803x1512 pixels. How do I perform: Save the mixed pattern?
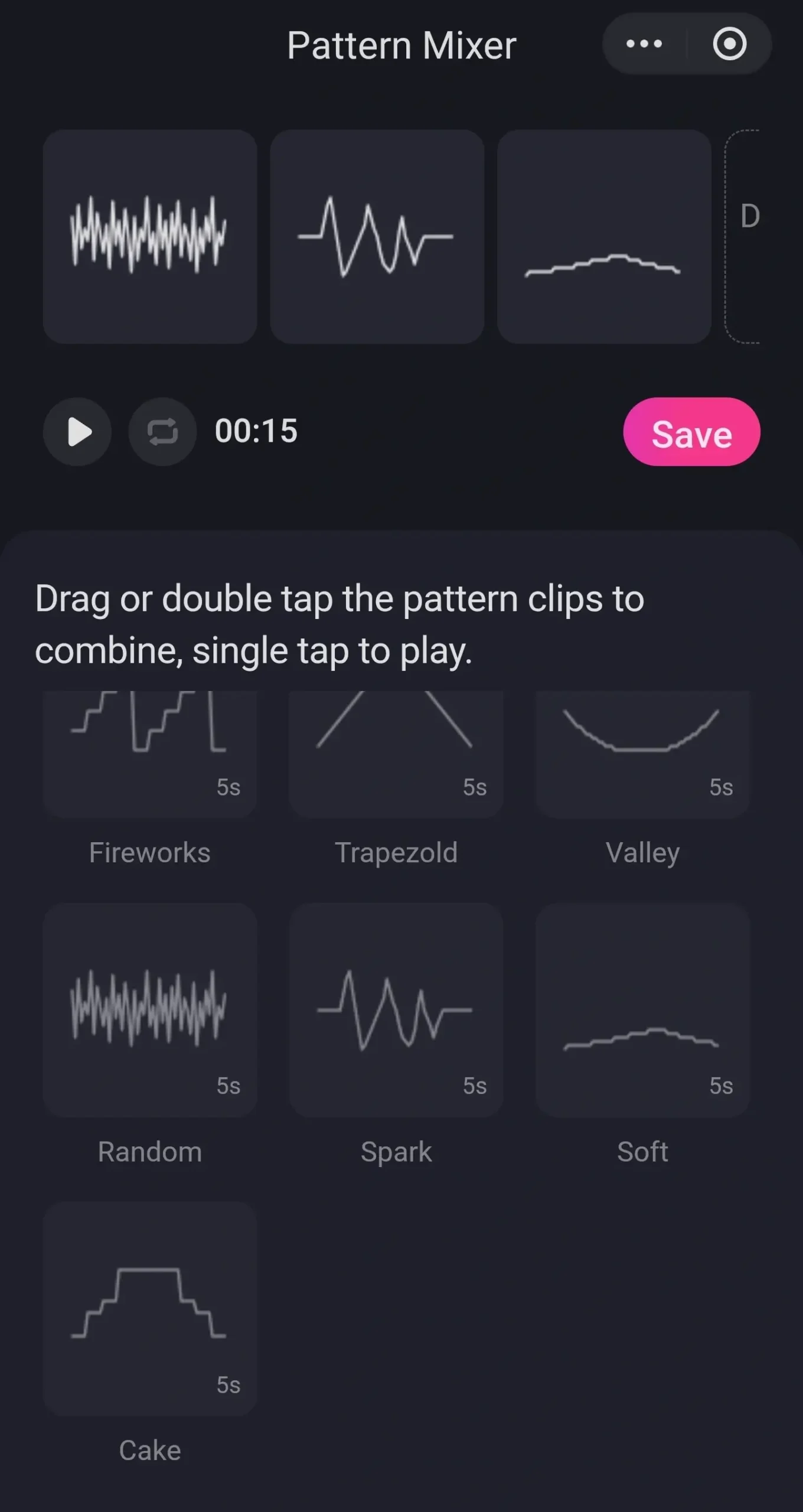[x=691, y=432]
